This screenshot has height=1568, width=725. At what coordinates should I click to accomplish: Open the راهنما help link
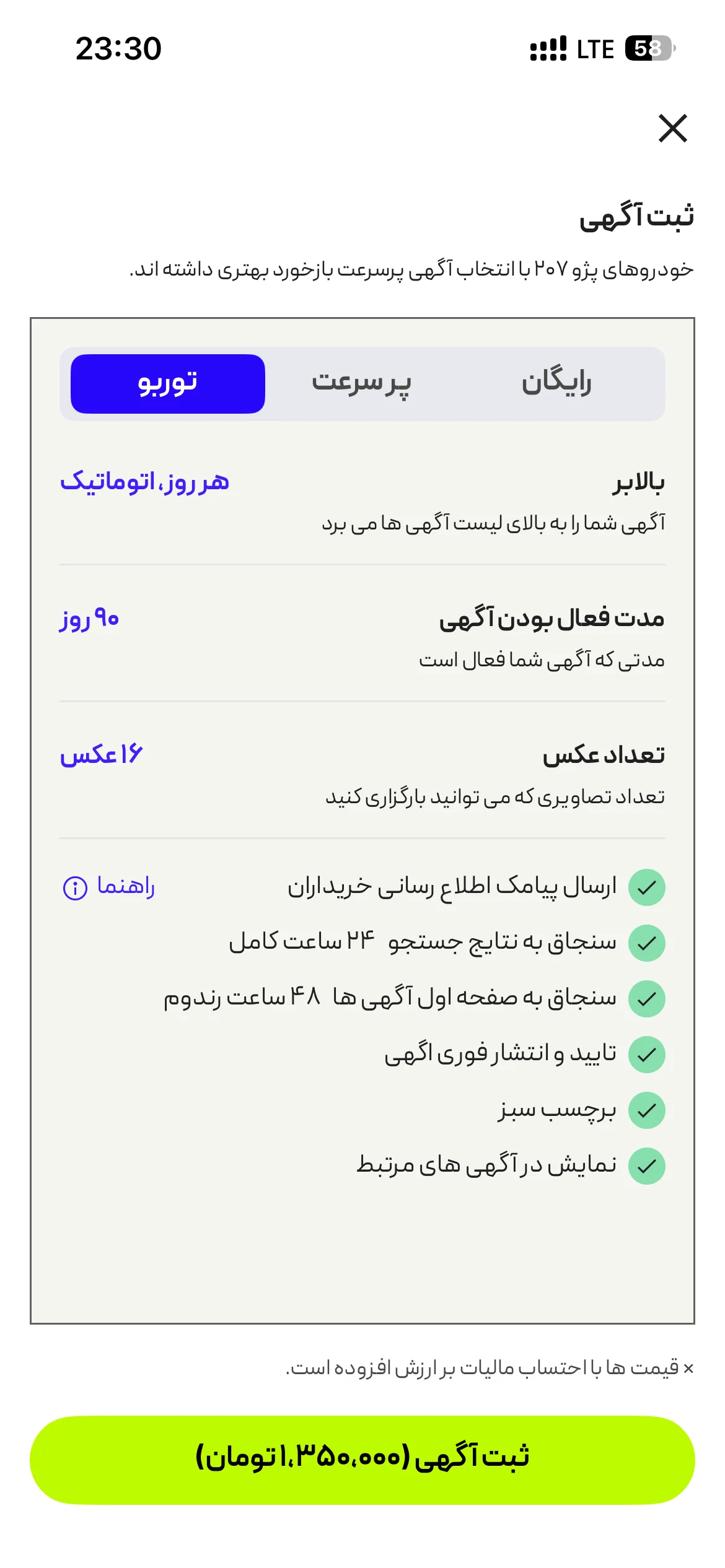[109, 887]
